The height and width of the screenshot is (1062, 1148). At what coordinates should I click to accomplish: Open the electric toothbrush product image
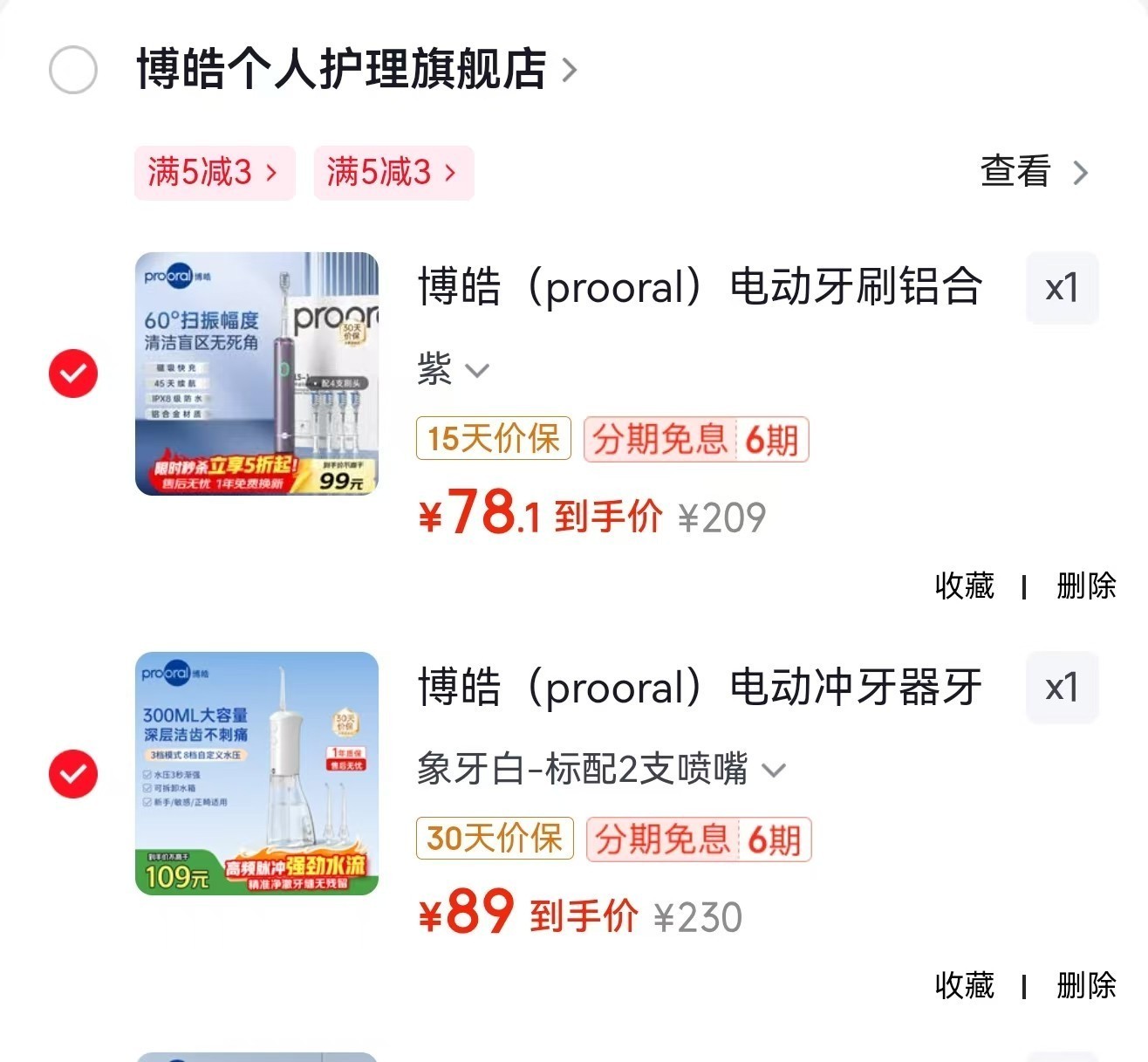(x=257, y=373)
